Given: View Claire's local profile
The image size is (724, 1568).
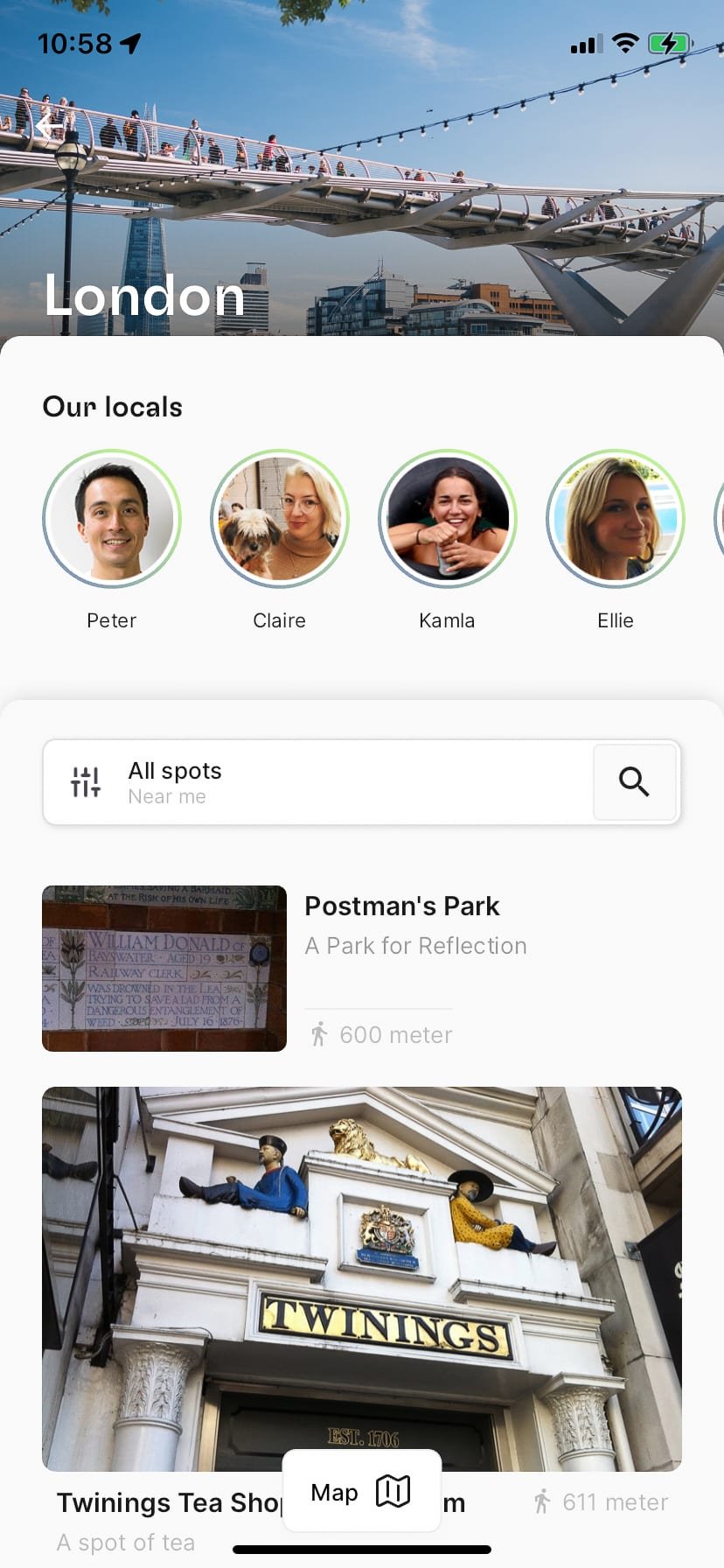Looking at the screenshot, I should coord(280,519).
